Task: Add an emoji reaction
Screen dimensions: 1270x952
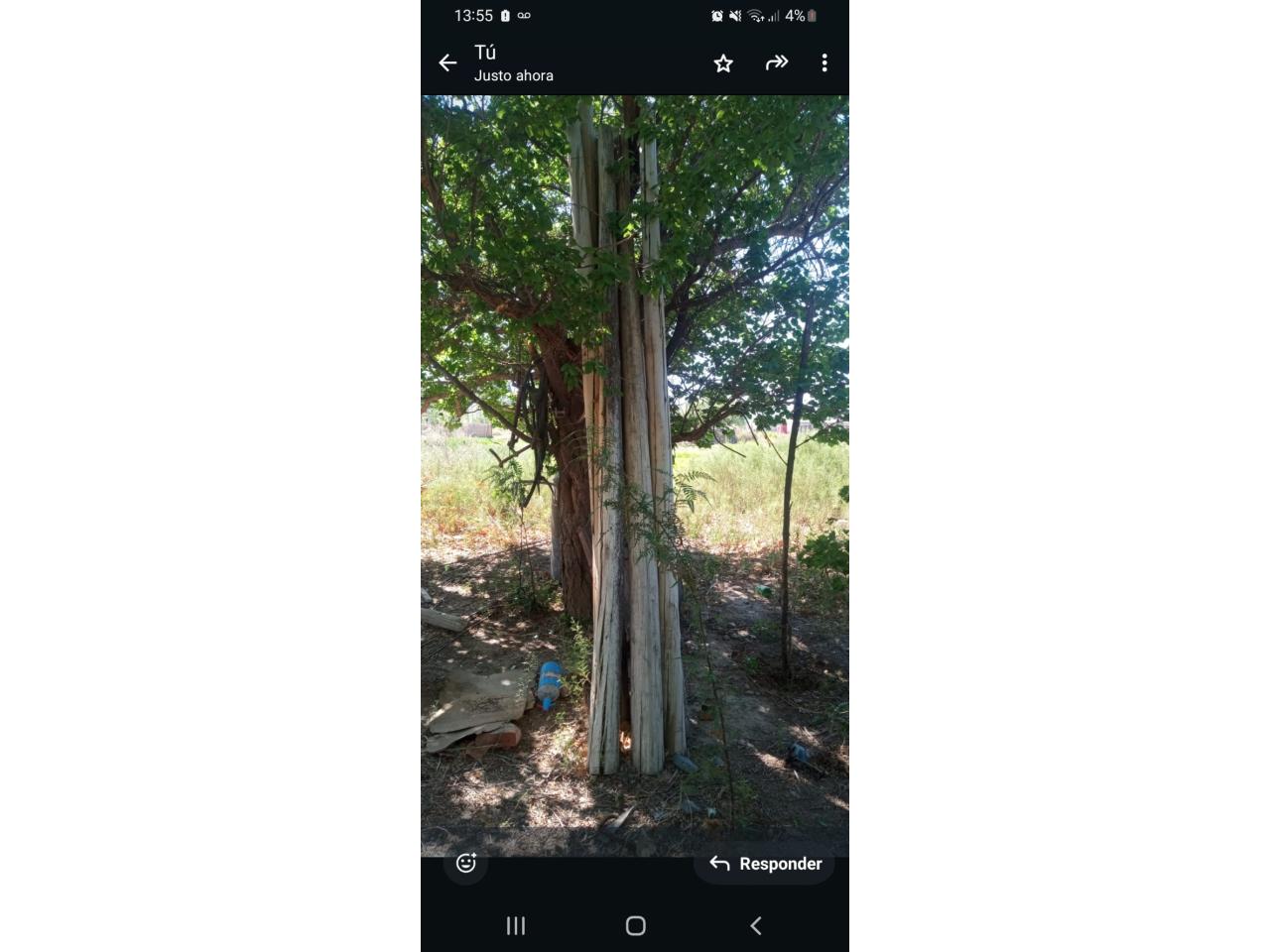Action: [465, 863]
